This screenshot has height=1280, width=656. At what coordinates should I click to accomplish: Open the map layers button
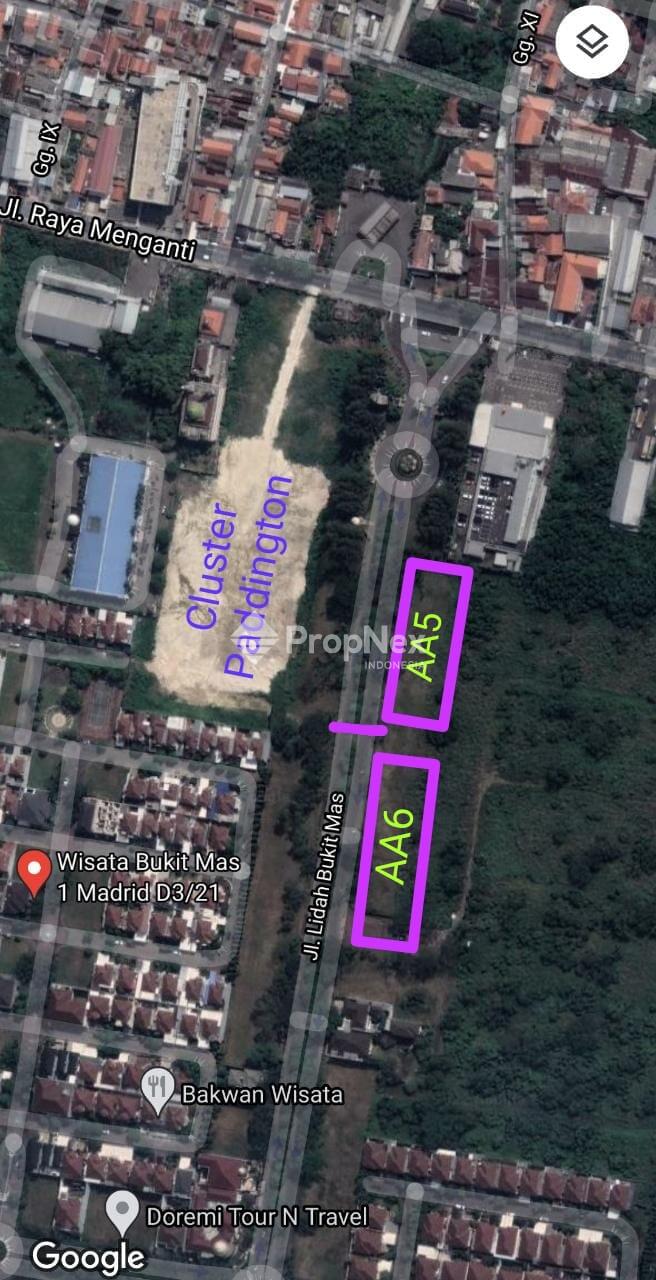(592, 42)
